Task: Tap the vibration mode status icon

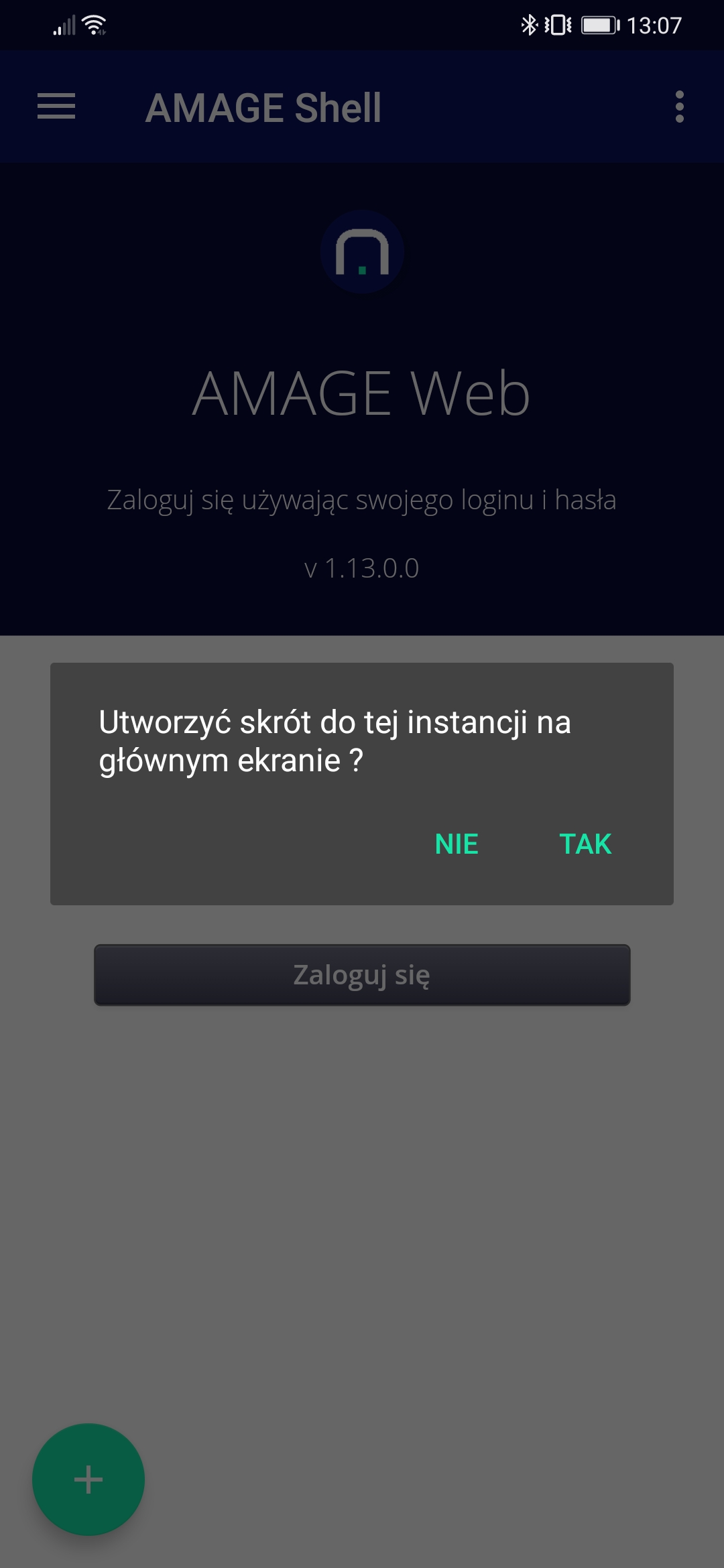Action: pyautogui.click(x=557, y=24)
